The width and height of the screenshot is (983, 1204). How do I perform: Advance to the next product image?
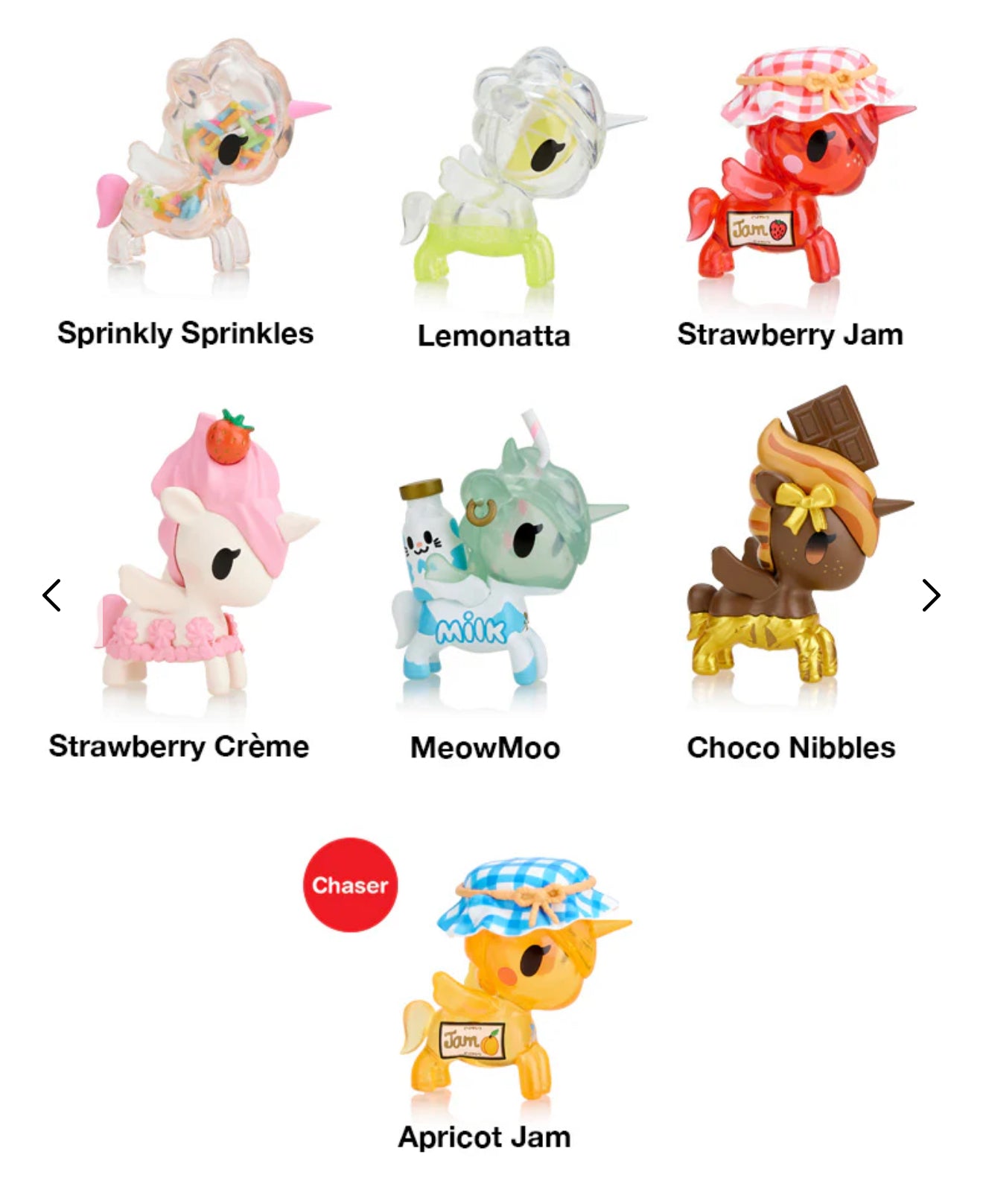click(930, 595)
